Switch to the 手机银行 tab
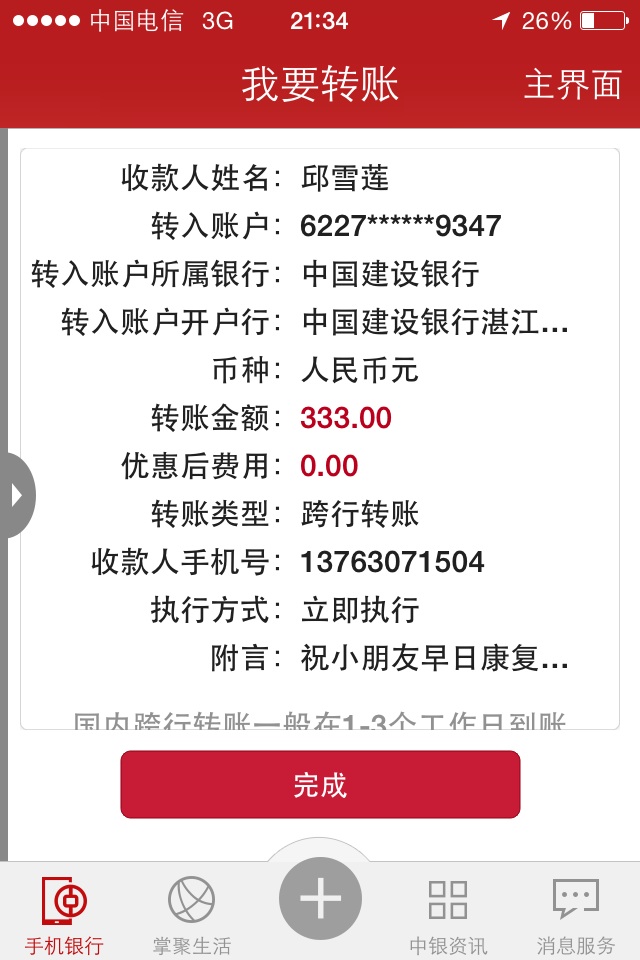640x960 pixels. point(64,913)
